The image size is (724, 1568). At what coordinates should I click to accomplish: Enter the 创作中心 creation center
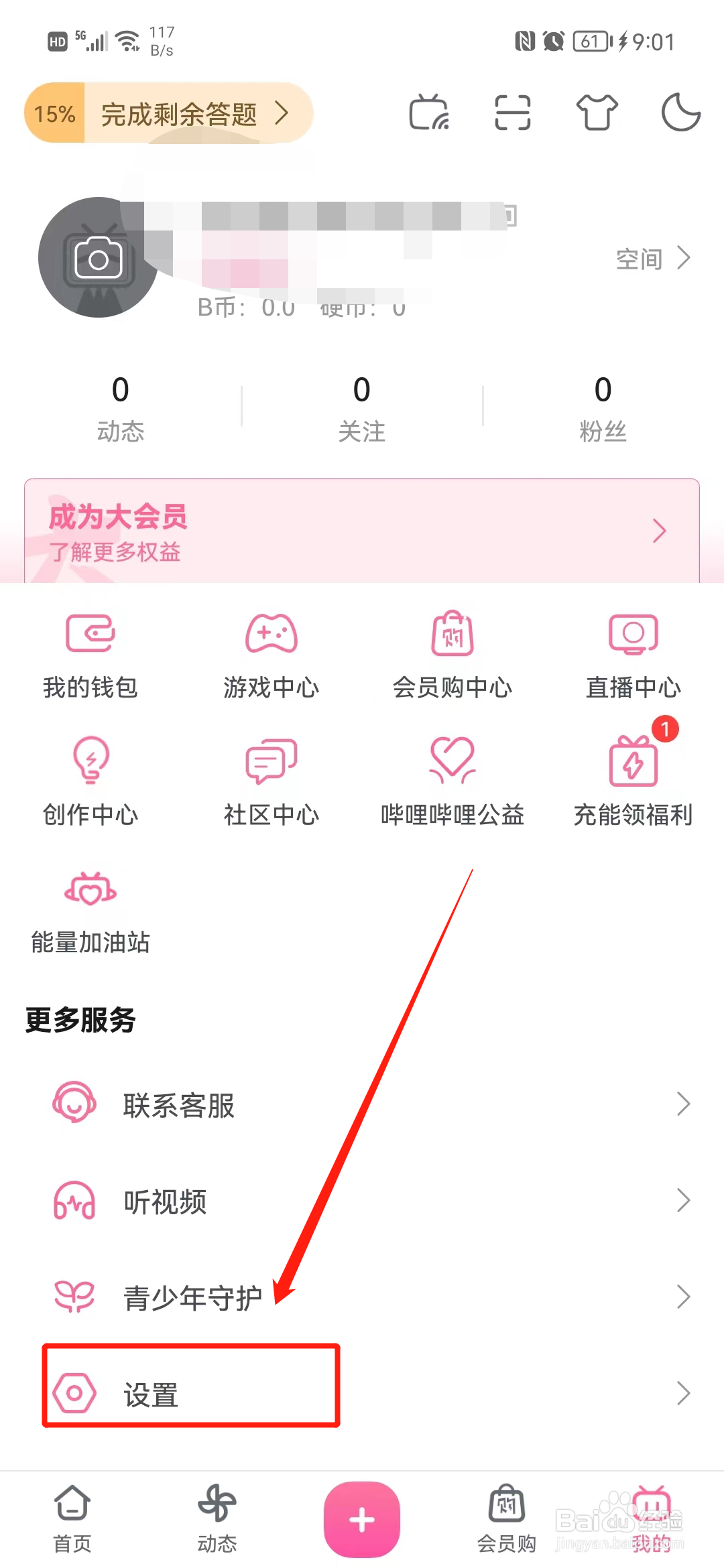pos(90,781)
